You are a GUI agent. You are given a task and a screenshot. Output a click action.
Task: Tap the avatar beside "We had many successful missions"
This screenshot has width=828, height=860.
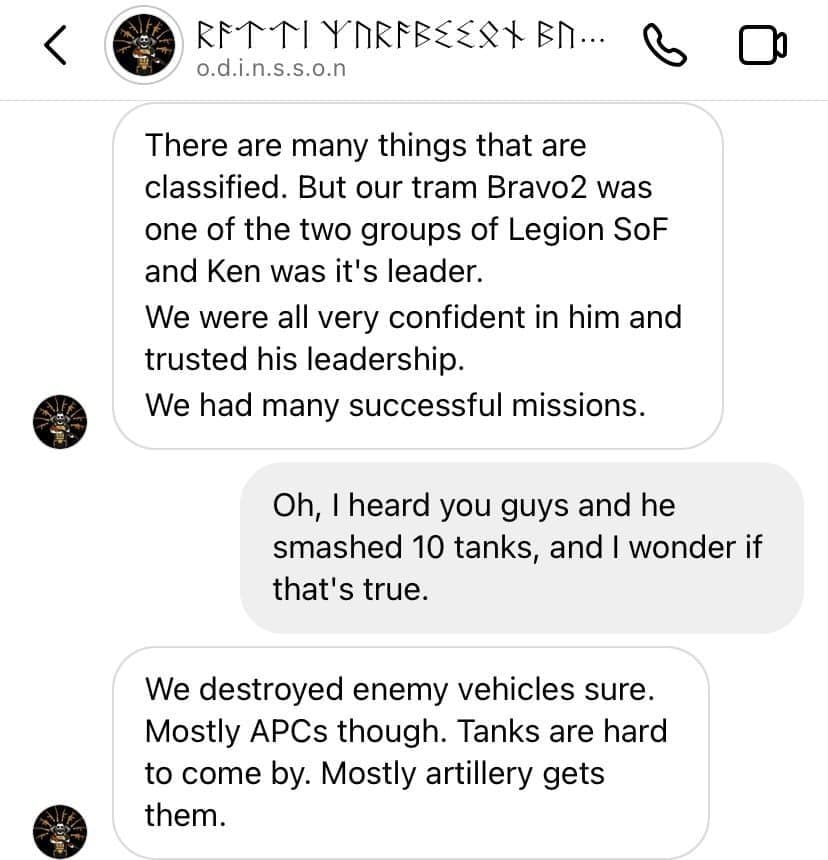click(x=61, y=420)
